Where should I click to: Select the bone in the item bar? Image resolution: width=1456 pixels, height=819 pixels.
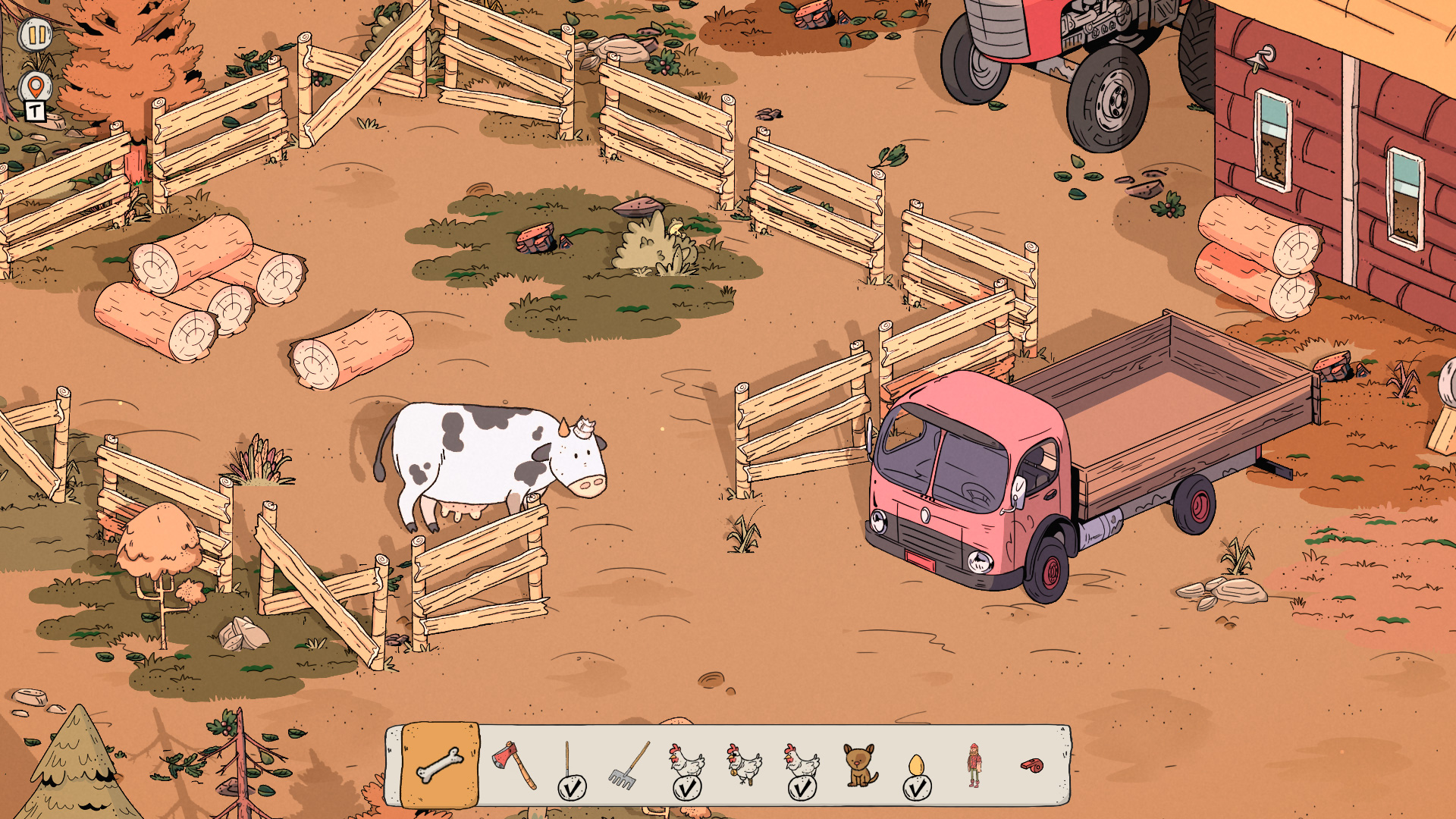440,764
